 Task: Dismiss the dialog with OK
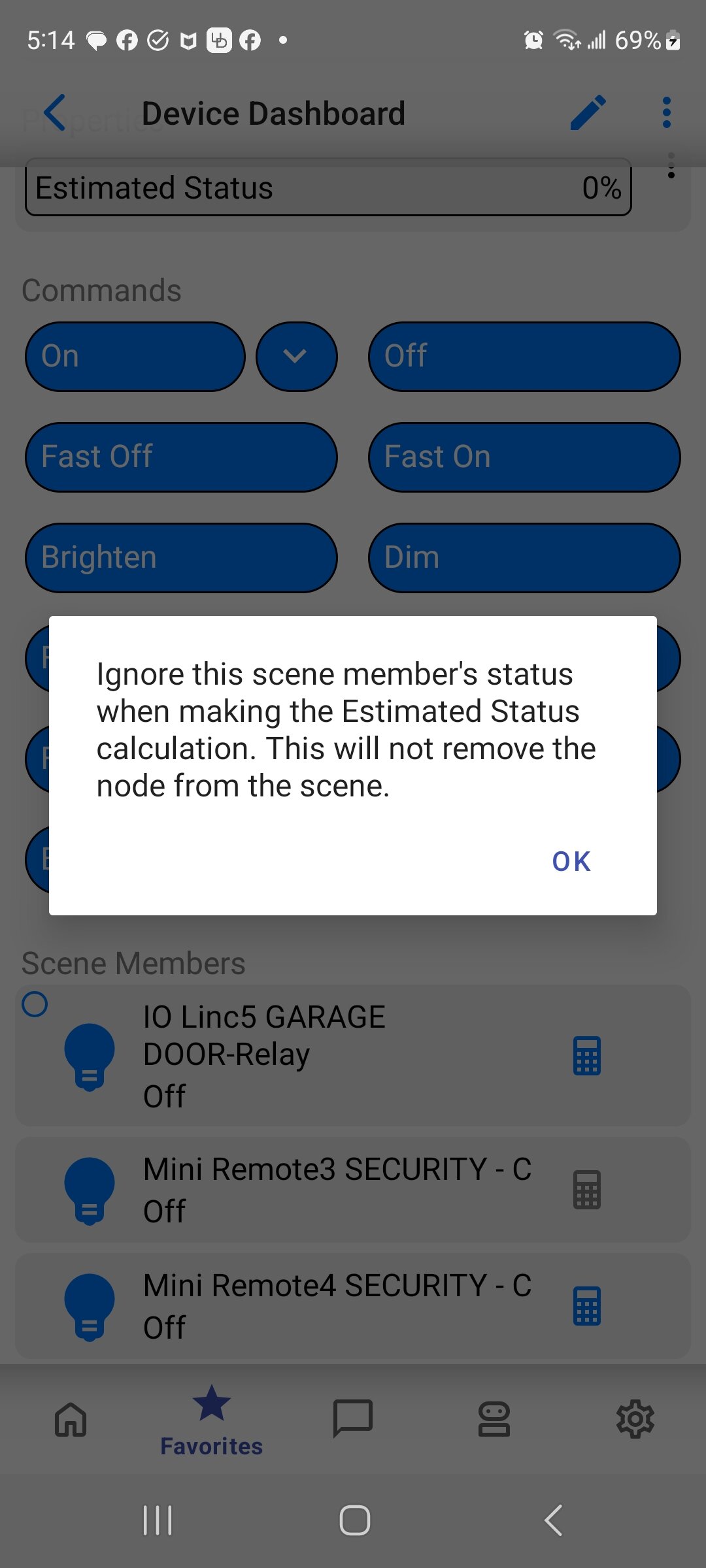[x=571, y=861]
